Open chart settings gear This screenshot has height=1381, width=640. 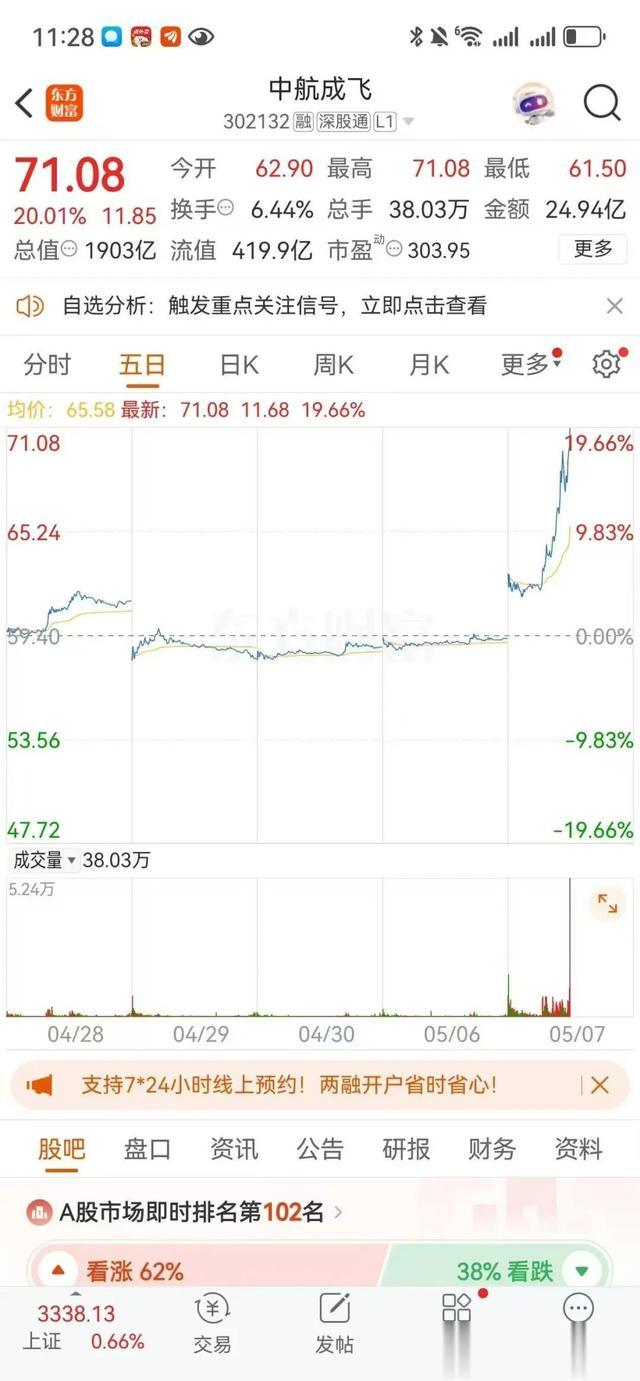coord(606,364)
